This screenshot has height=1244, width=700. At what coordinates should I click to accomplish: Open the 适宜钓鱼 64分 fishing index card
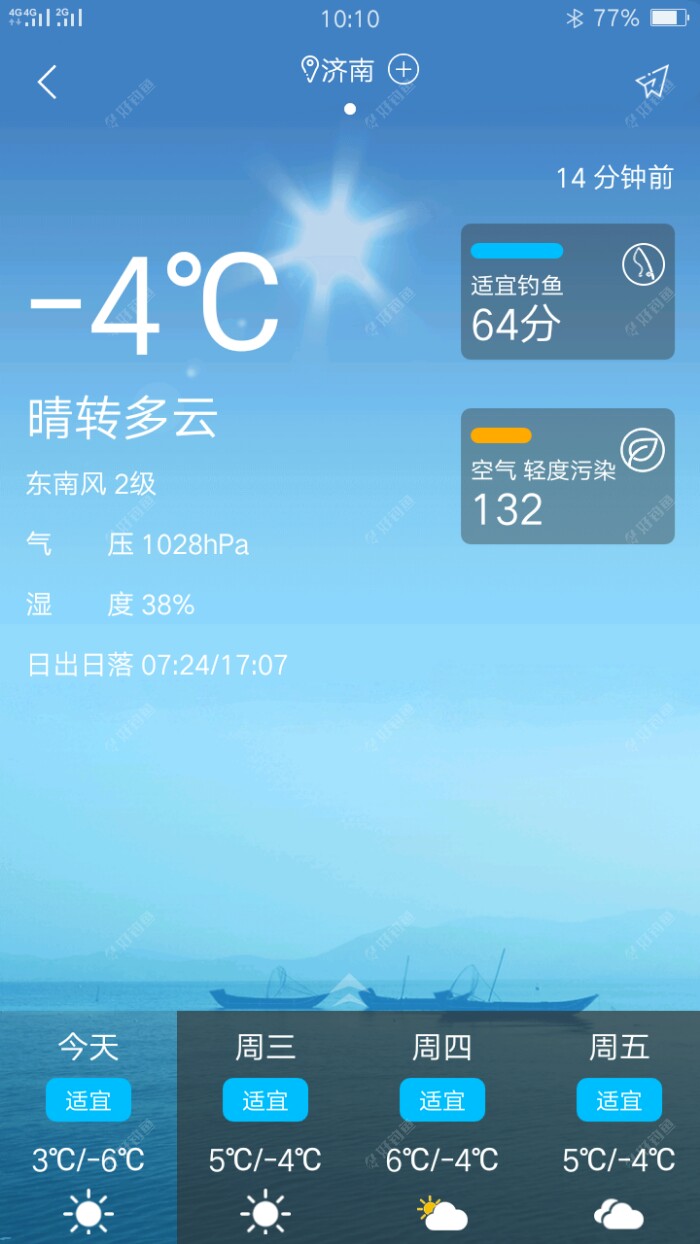567,291
